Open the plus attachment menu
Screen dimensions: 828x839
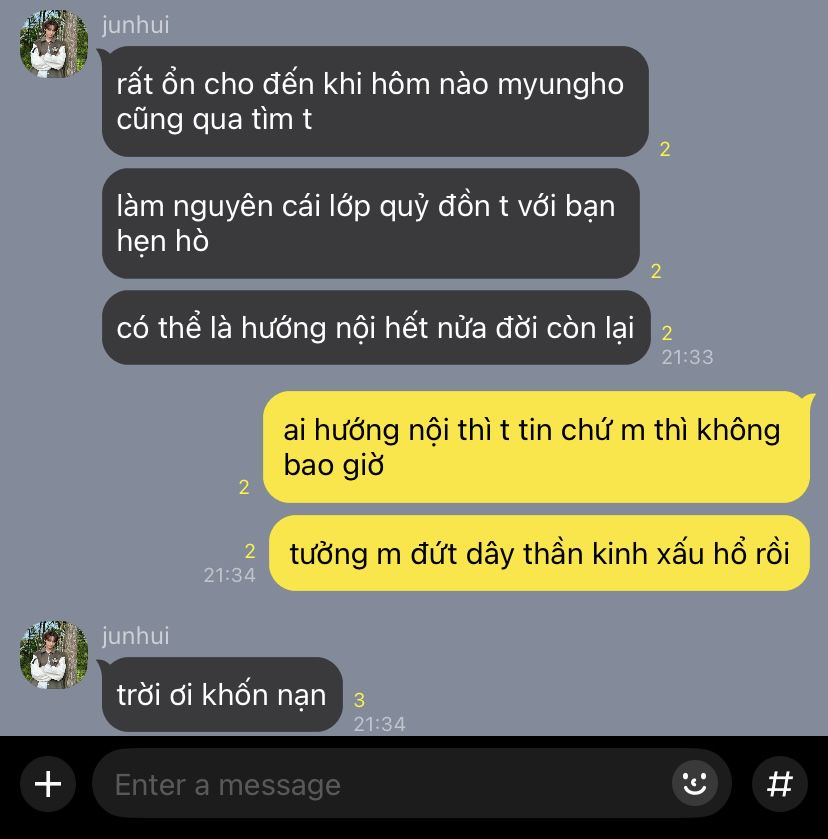tap(48, 784)
